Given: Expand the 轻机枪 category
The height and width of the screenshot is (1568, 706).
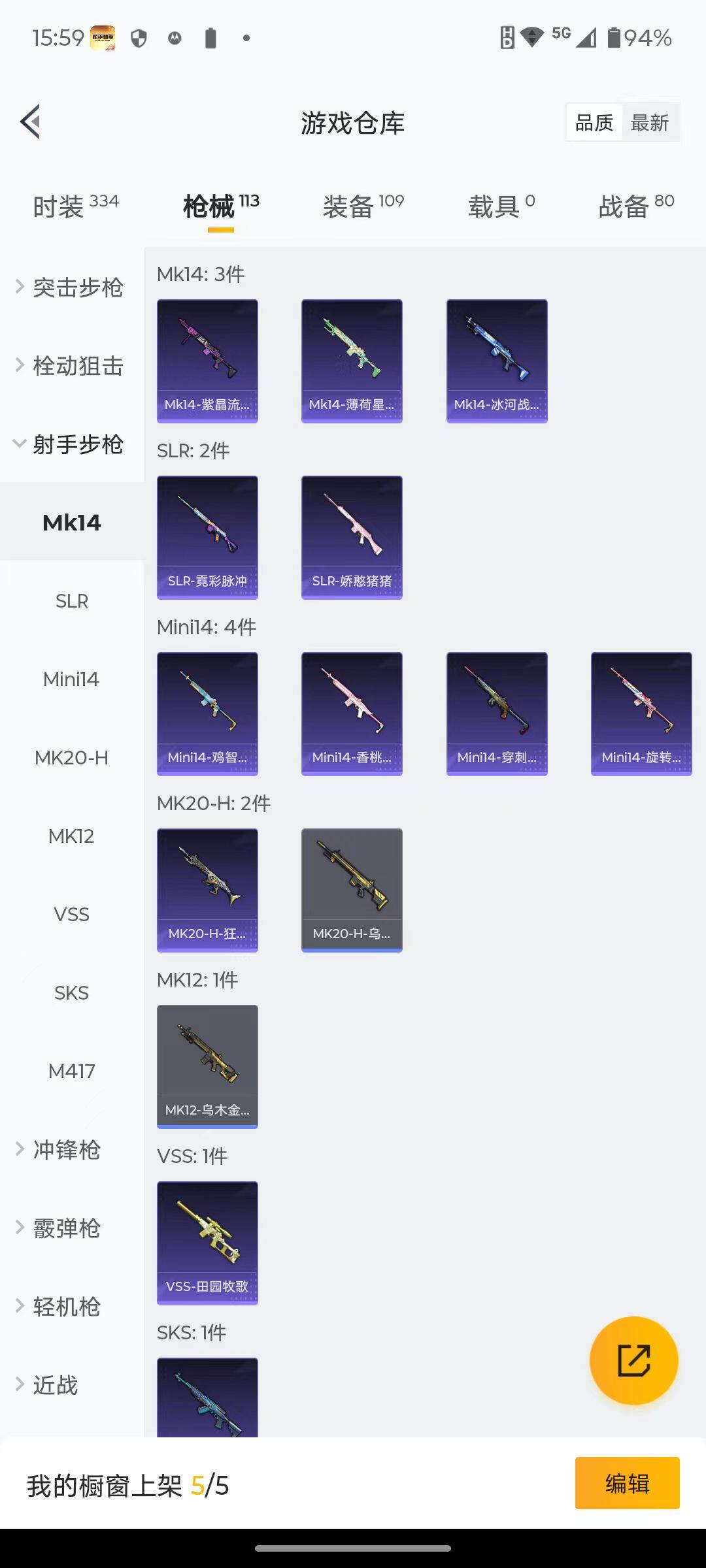Looking at the screenshot, I should pos(65,1307).
